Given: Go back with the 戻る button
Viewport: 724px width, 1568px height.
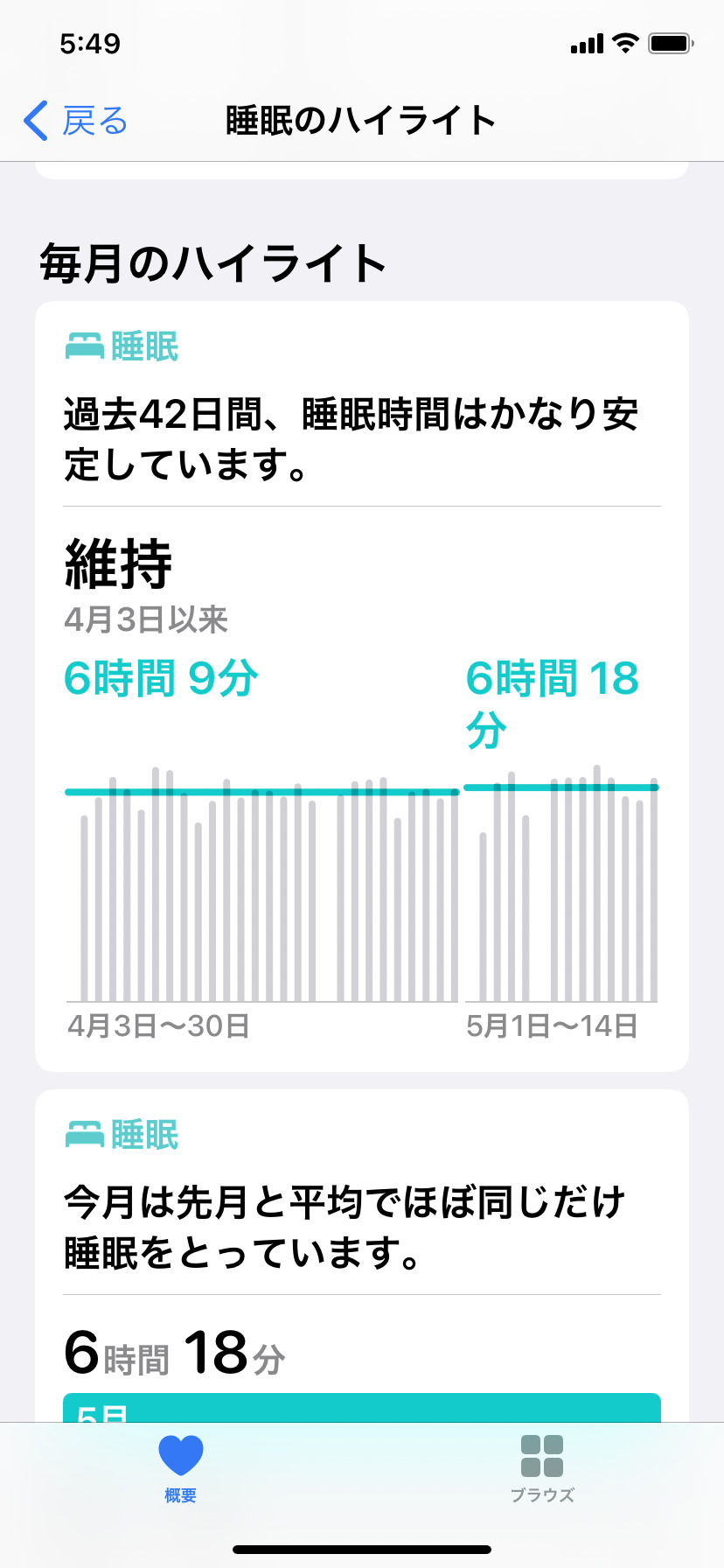Looking at the screenshot, I should click(x=76, y=121).
